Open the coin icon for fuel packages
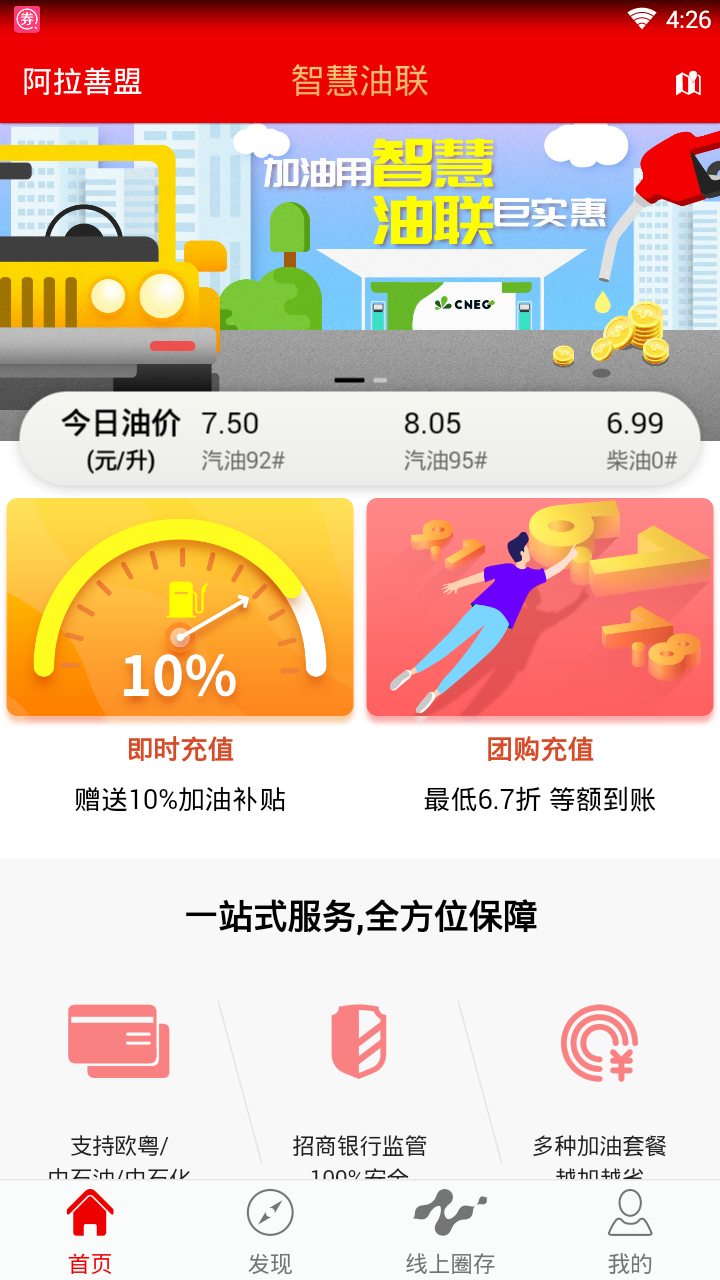This screenshot has width=720, height=1280. [598, 1044]
